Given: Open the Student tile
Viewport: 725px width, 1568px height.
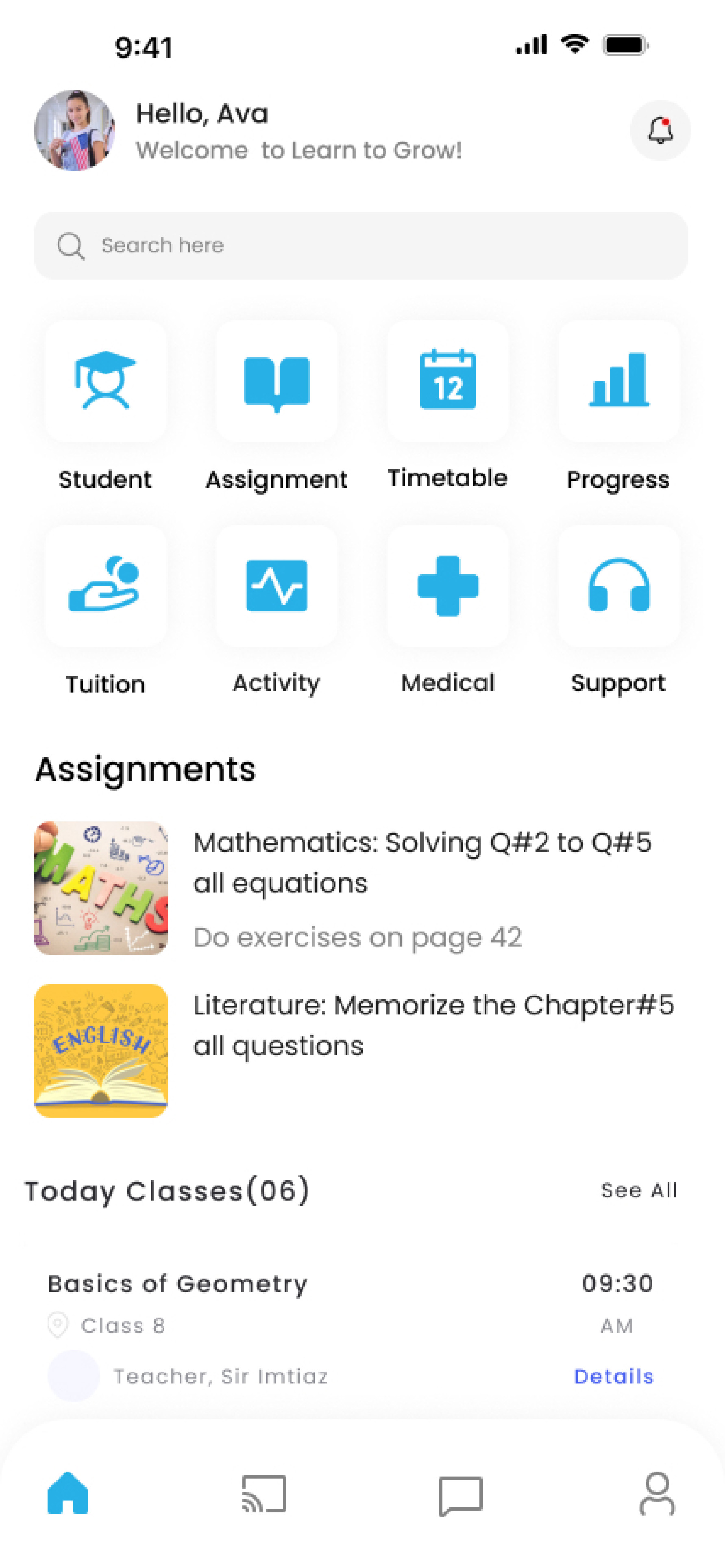Looking at the screenshot, I should coord(105,382).
